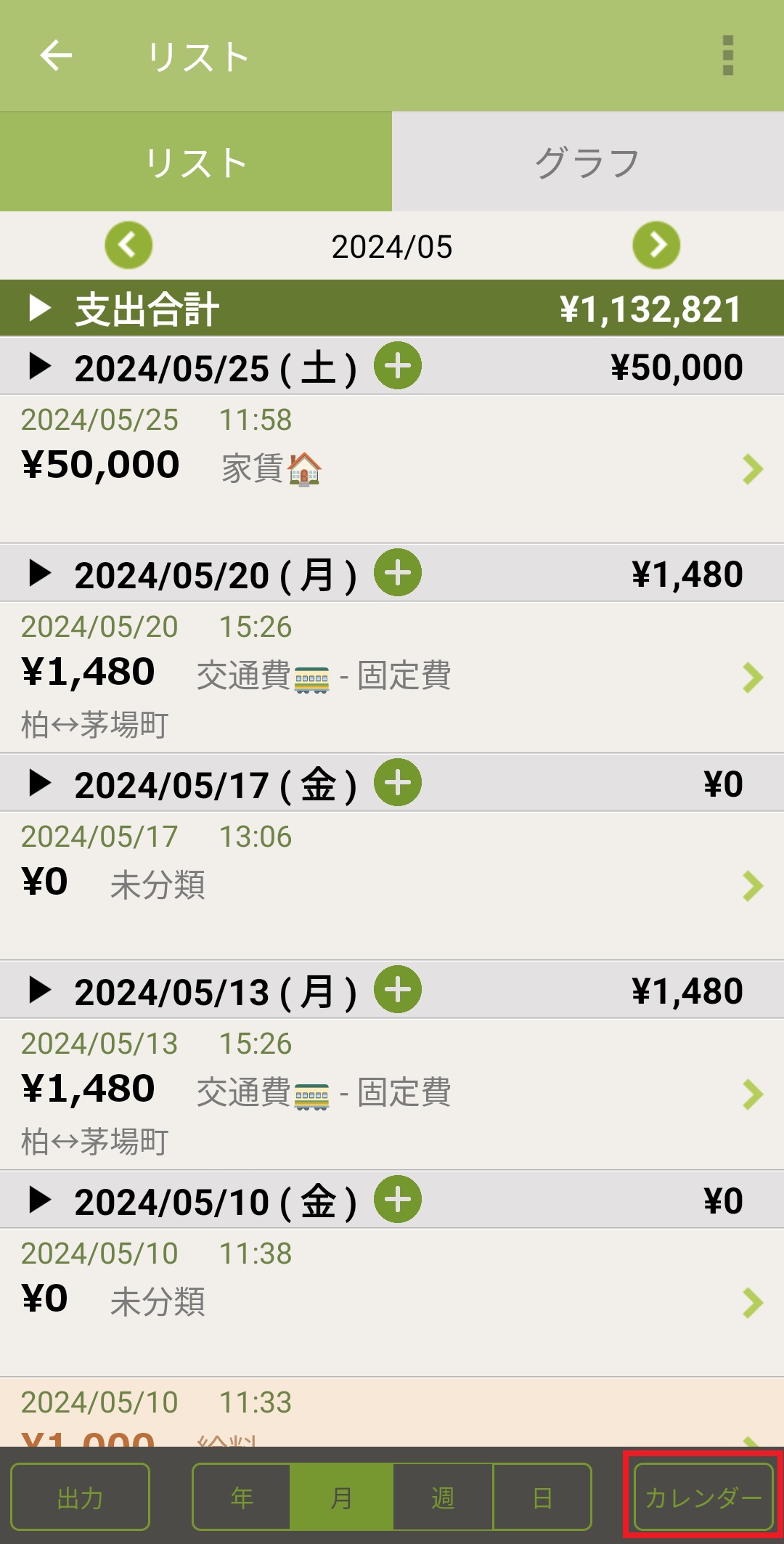
Task: Switch to the 日 view
Action: [542, 1498]
